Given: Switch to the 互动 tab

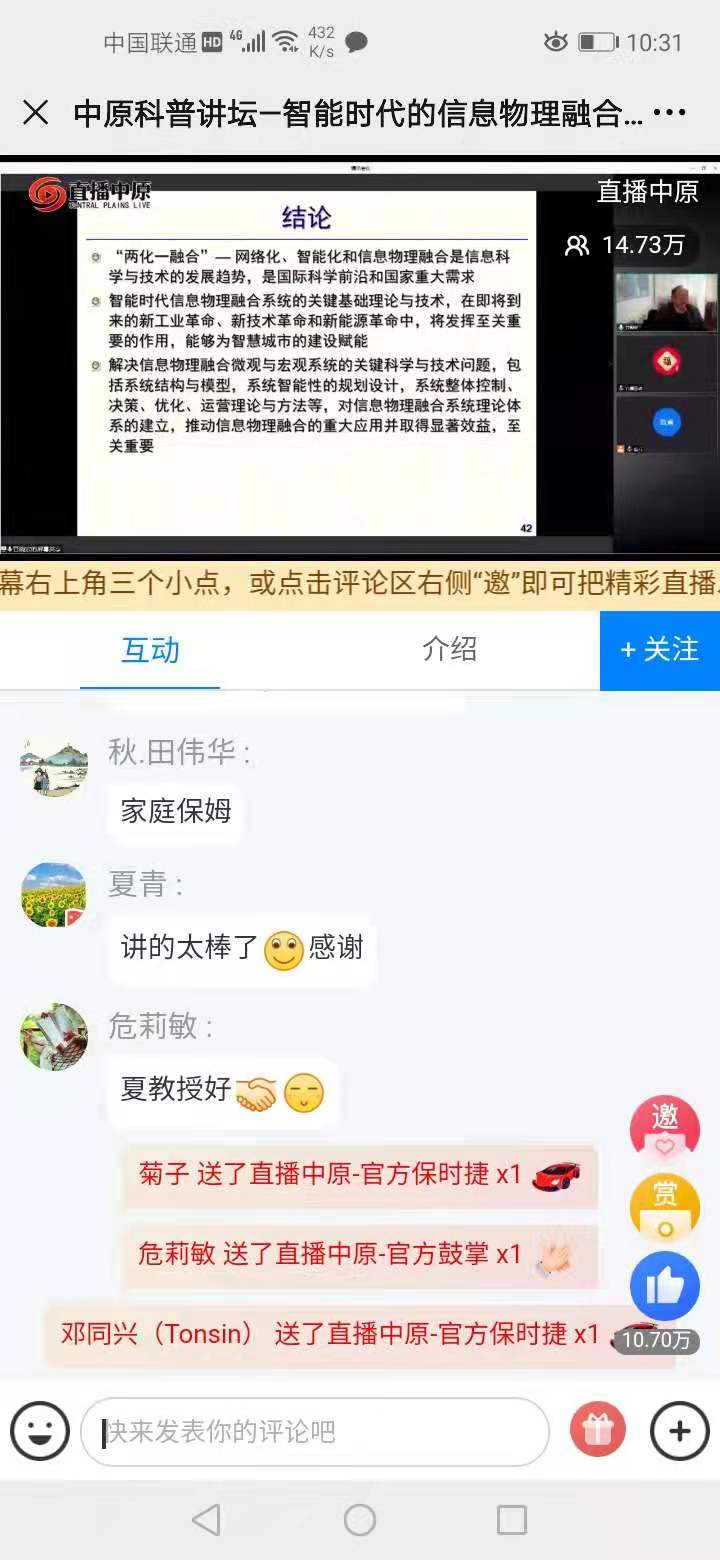Looking at the screenshot, I should pos(150,650).
